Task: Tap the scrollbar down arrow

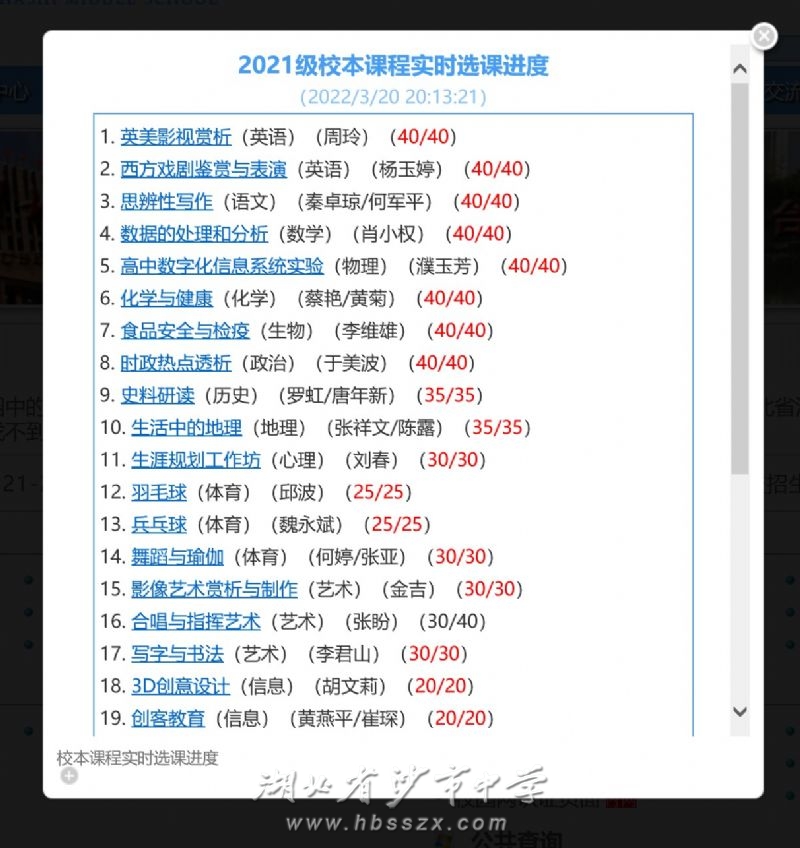Action: (x=740, y=711)
